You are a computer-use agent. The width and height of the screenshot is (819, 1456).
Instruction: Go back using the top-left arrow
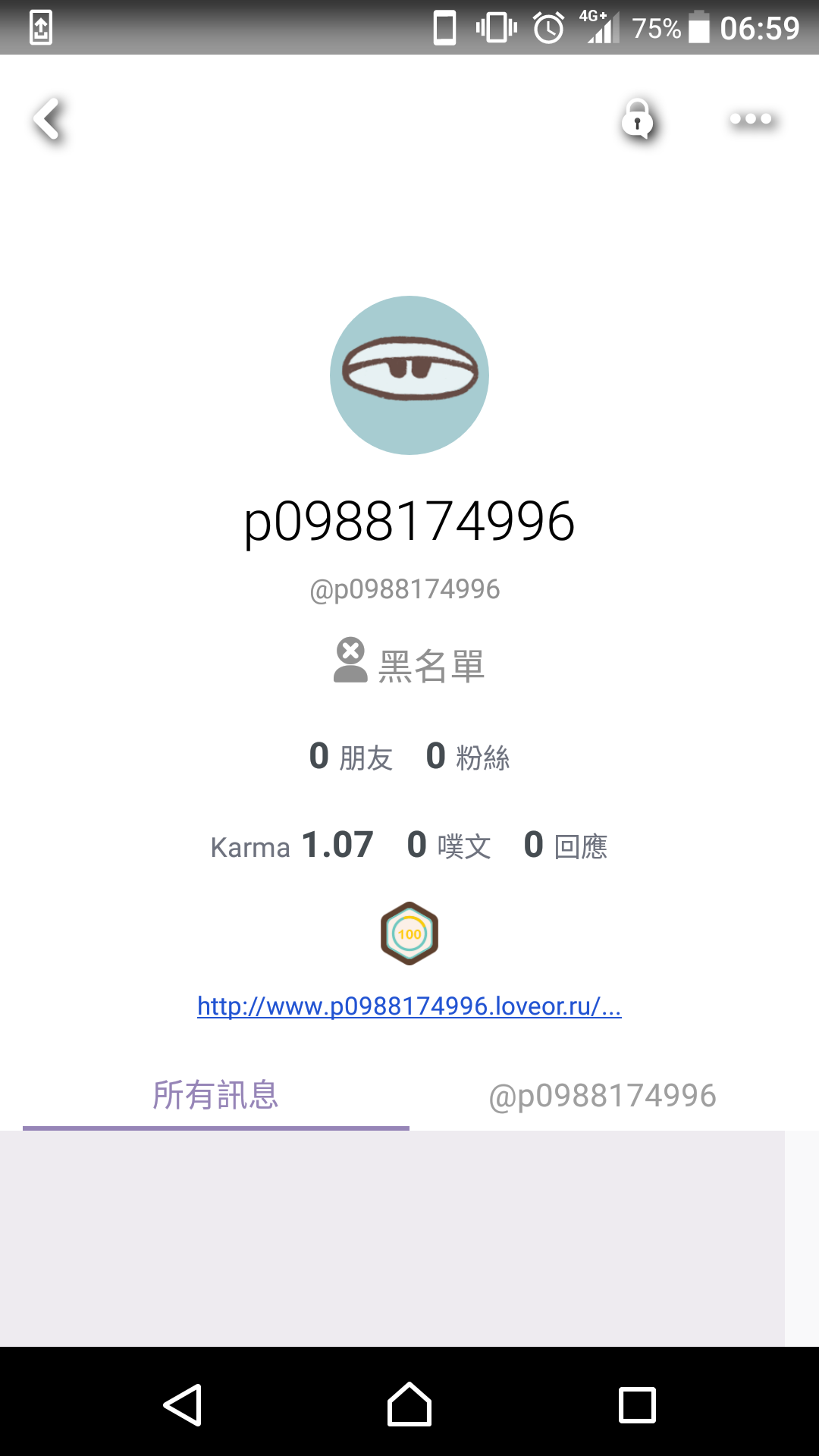click(47, 119)
